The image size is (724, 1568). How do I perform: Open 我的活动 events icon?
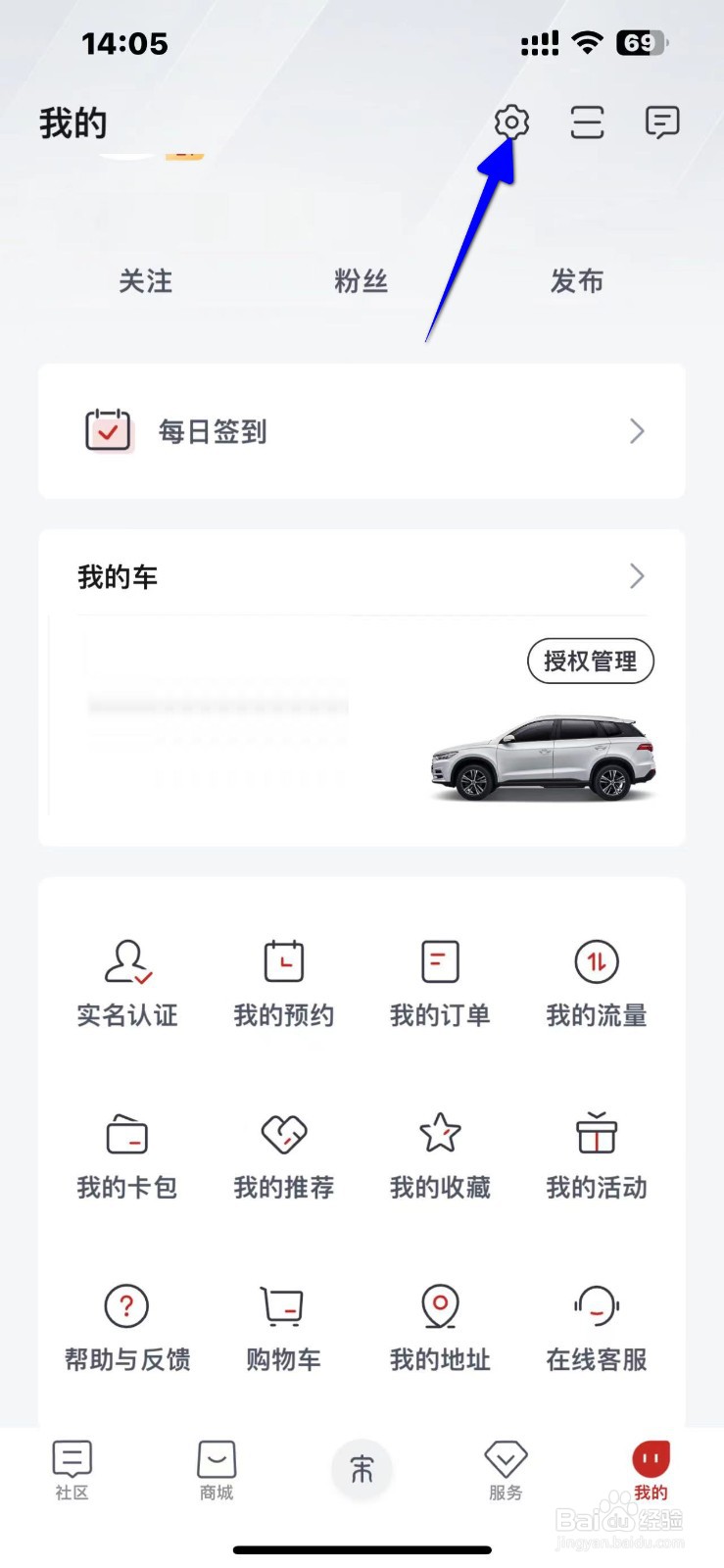(596, 1154)
